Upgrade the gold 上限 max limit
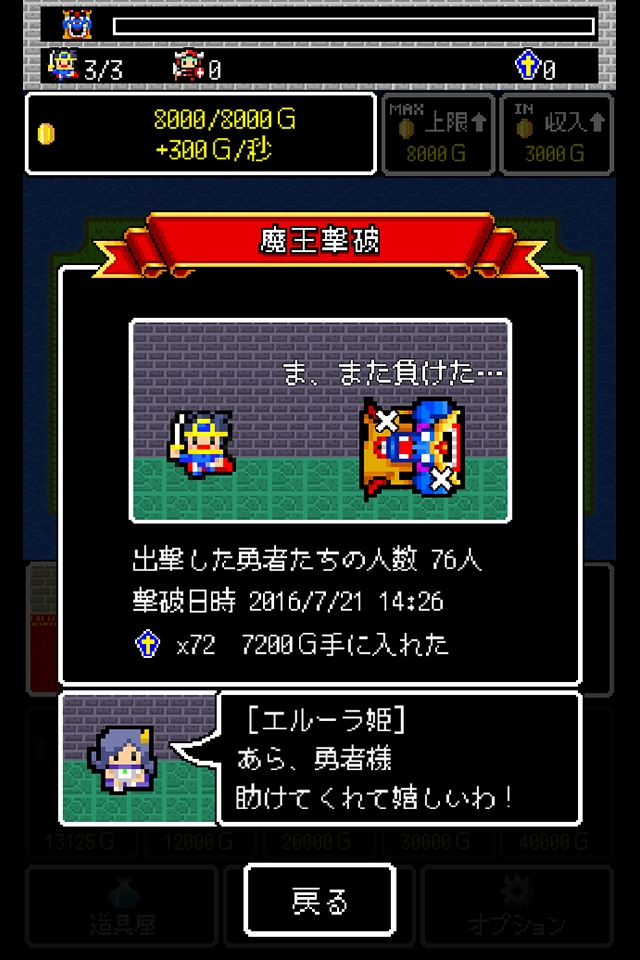 tap(438, 134)
